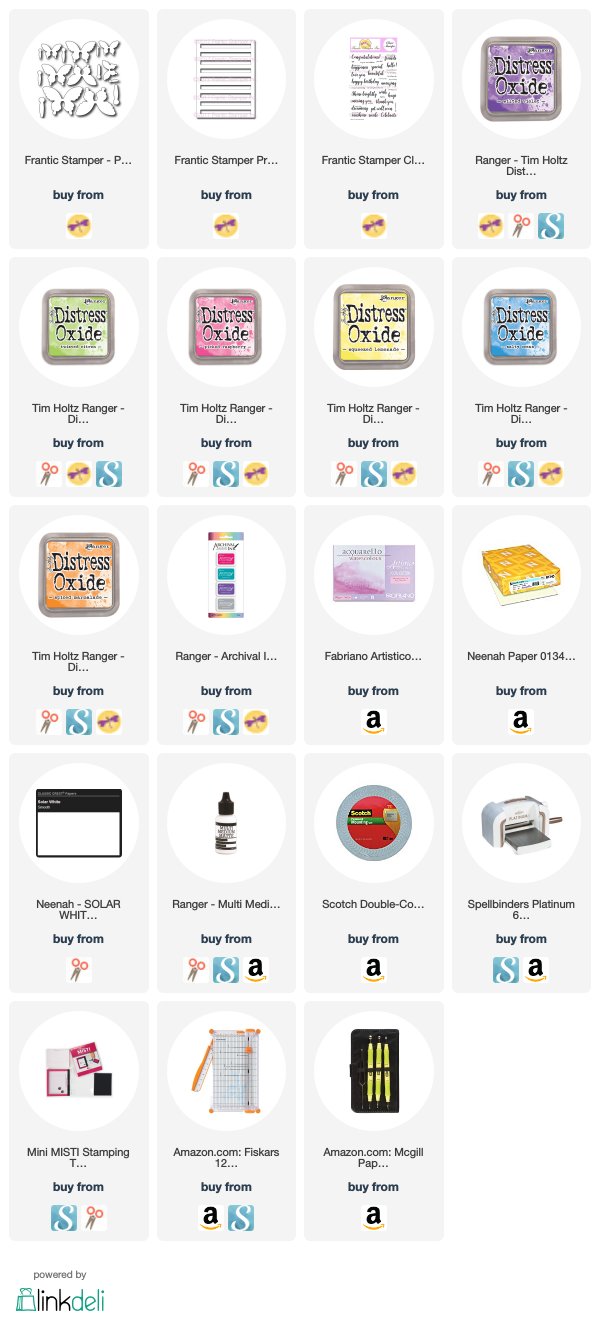Open the Frantic Stamper Clear stamp set card

374,129
